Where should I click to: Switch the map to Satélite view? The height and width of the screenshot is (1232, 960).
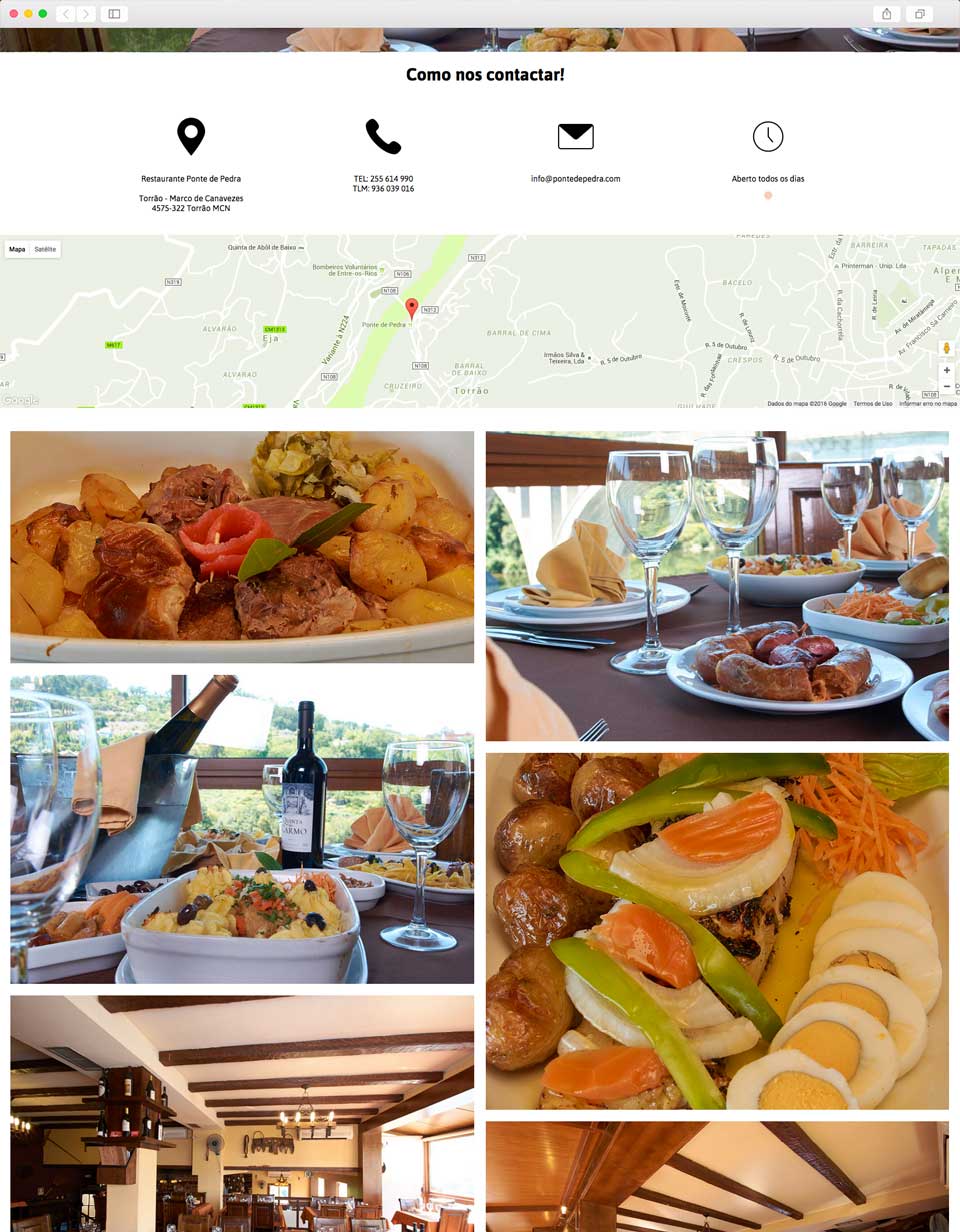pyautogui.click(x=45, y=249)
